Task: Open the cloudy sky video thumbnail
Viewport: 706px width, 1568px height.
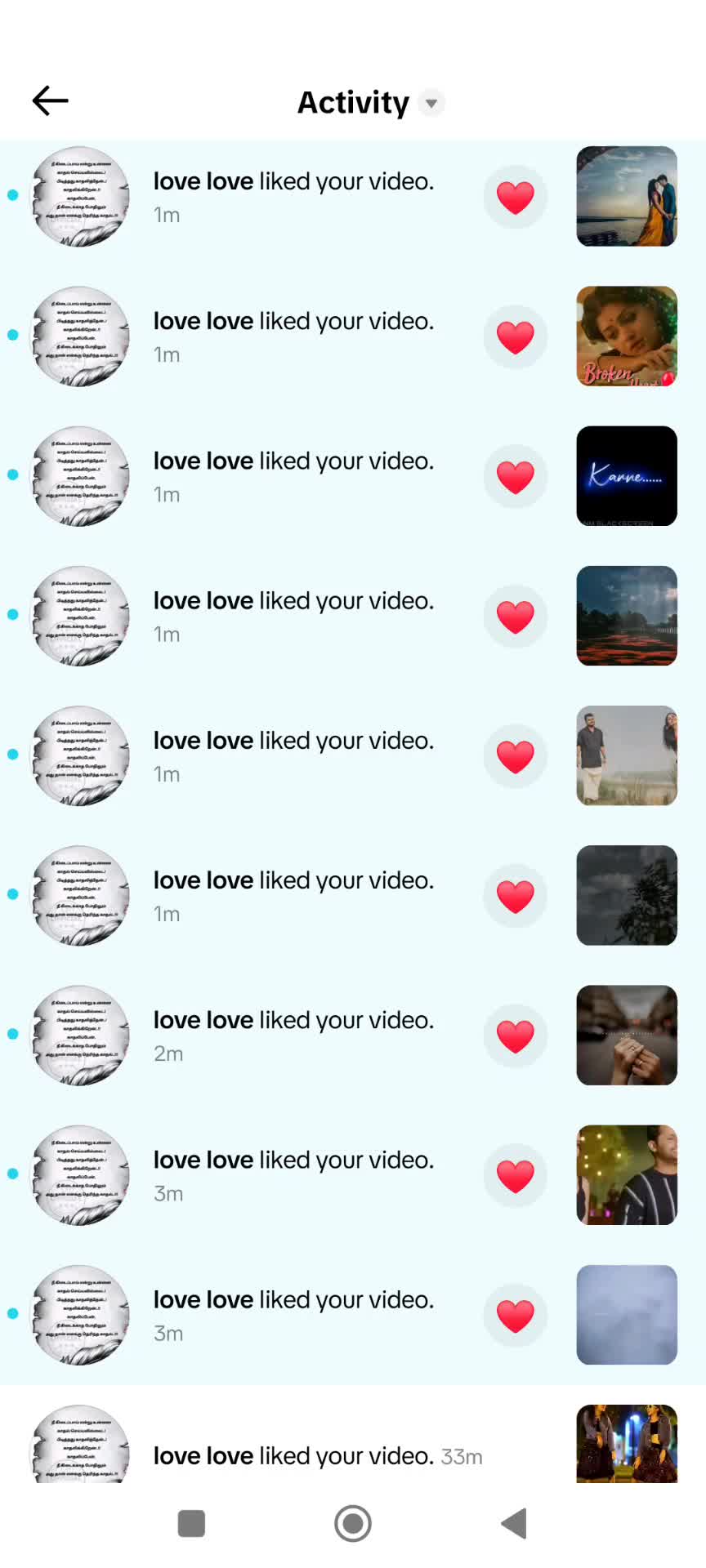Action: (x=627, y=1315)
